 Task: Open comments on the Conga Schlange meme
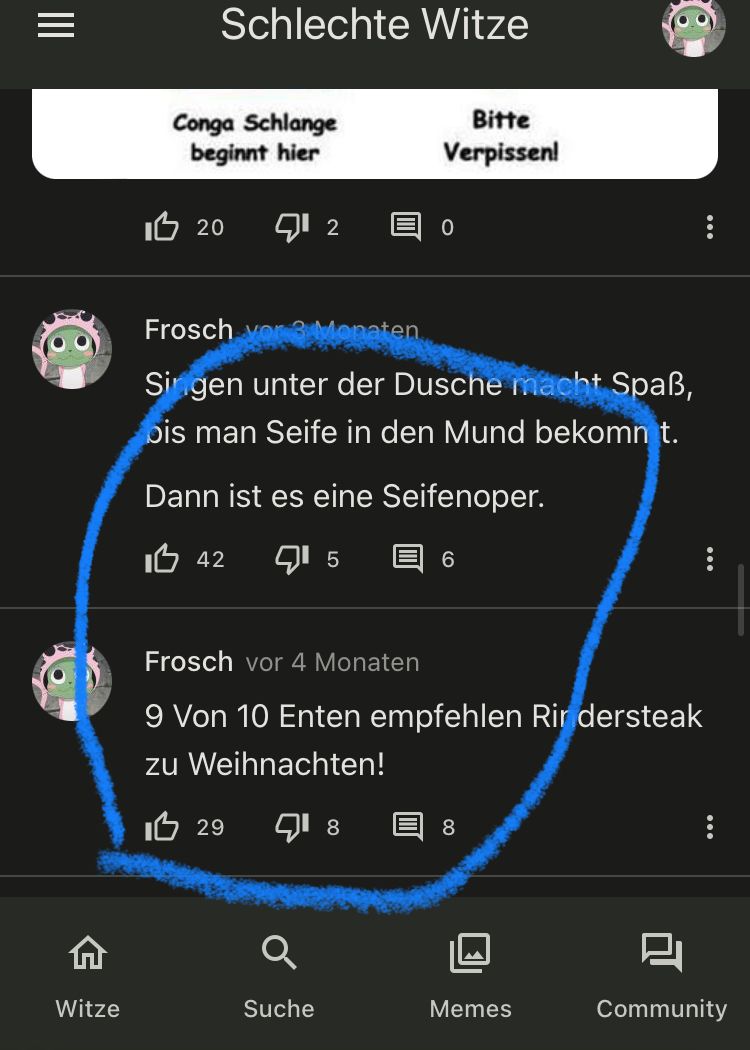[406, 228]
